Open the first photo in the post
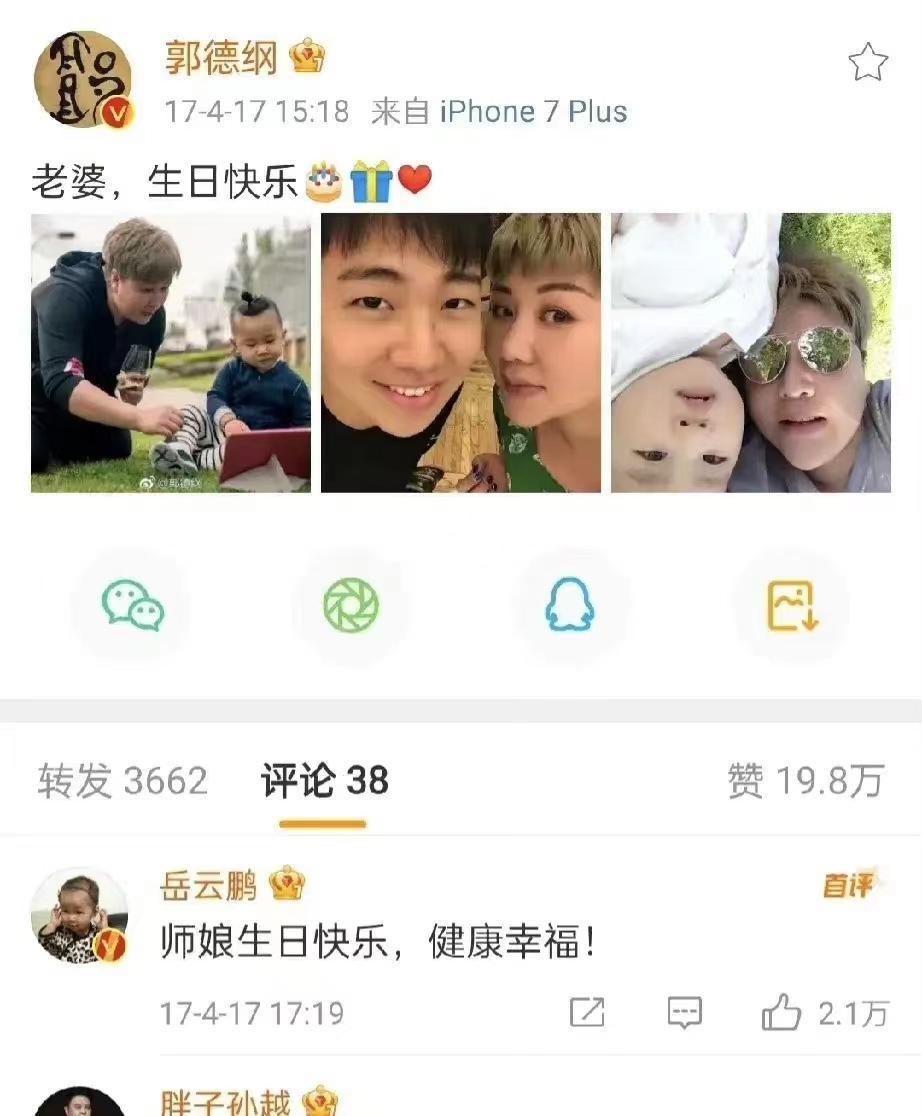Viewport: 922px width, 1116px height. [x=171, y=353]
